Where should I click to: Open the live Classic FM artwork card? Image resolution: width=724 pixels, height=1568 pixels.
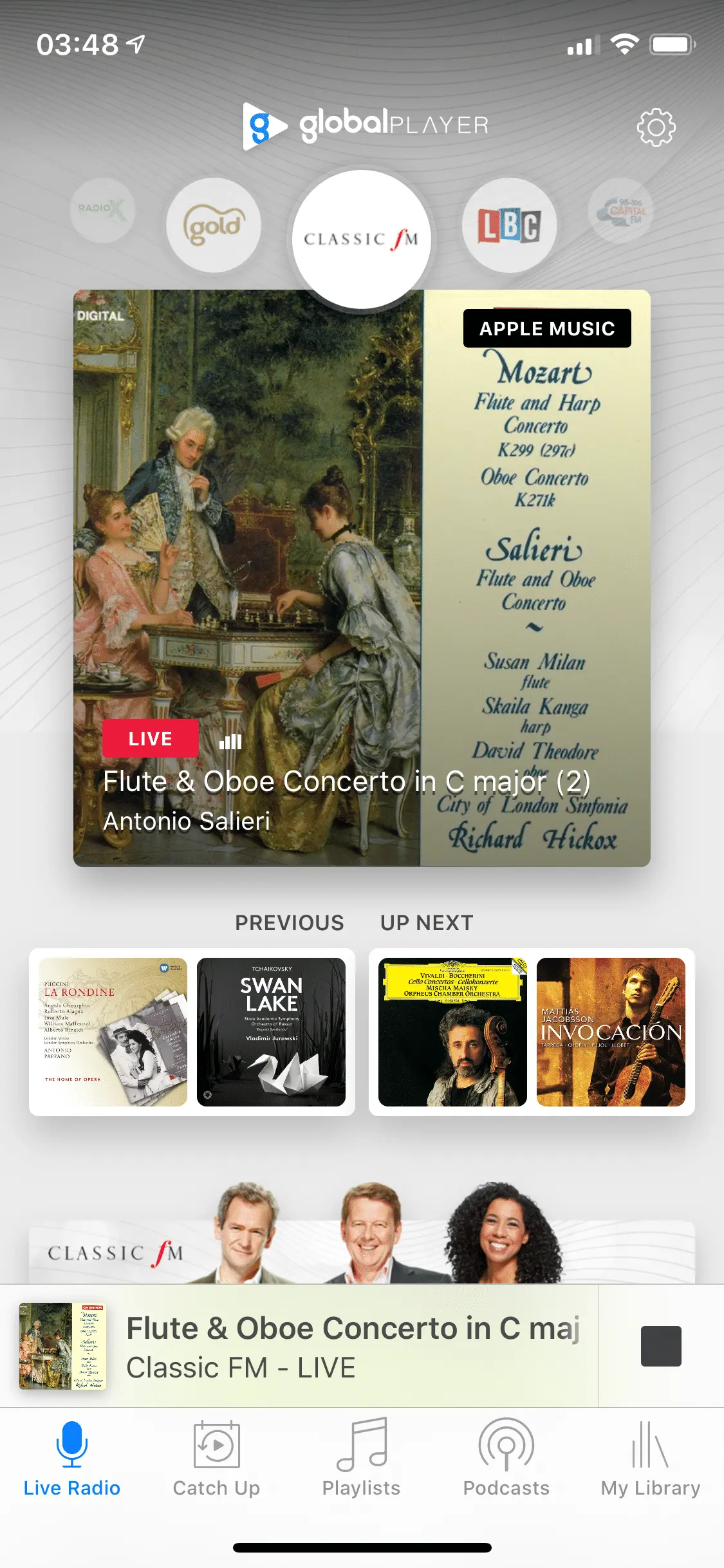[362, 579]
